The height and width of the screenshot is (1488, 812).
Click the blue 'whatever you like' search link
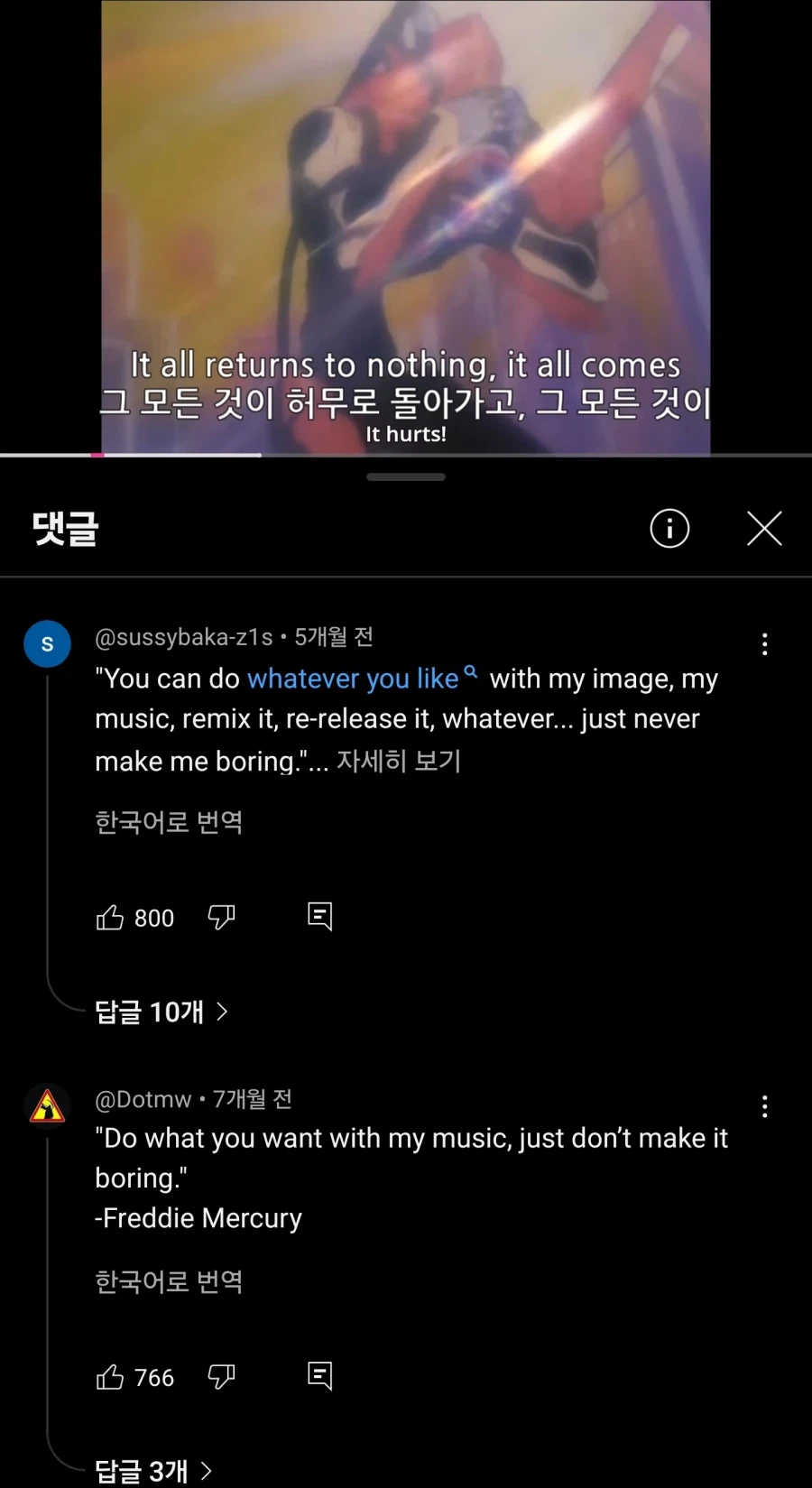tap(355, 679)
